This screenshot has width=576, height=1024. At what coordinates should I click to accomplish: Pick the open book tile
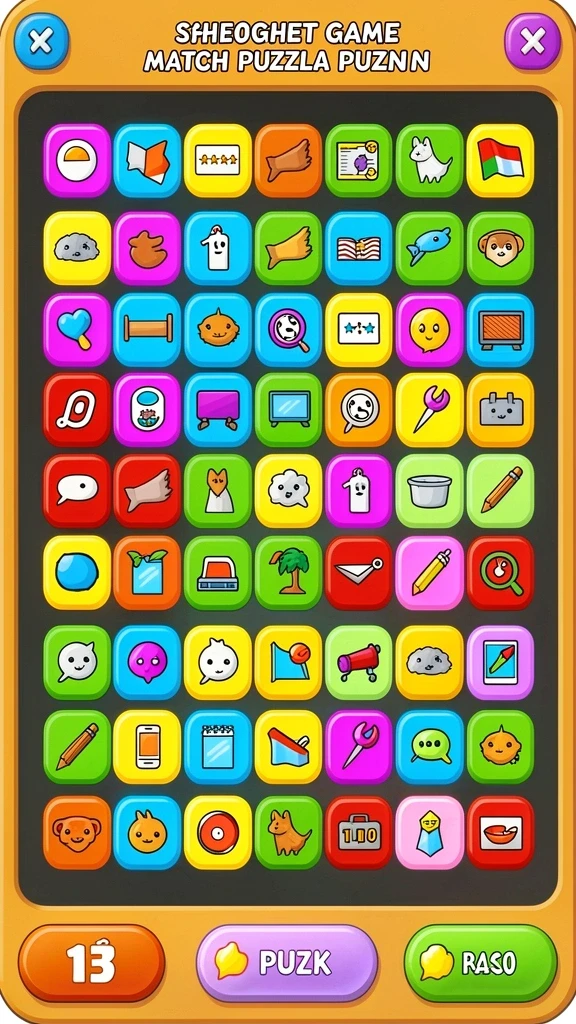tap(359, 248)
